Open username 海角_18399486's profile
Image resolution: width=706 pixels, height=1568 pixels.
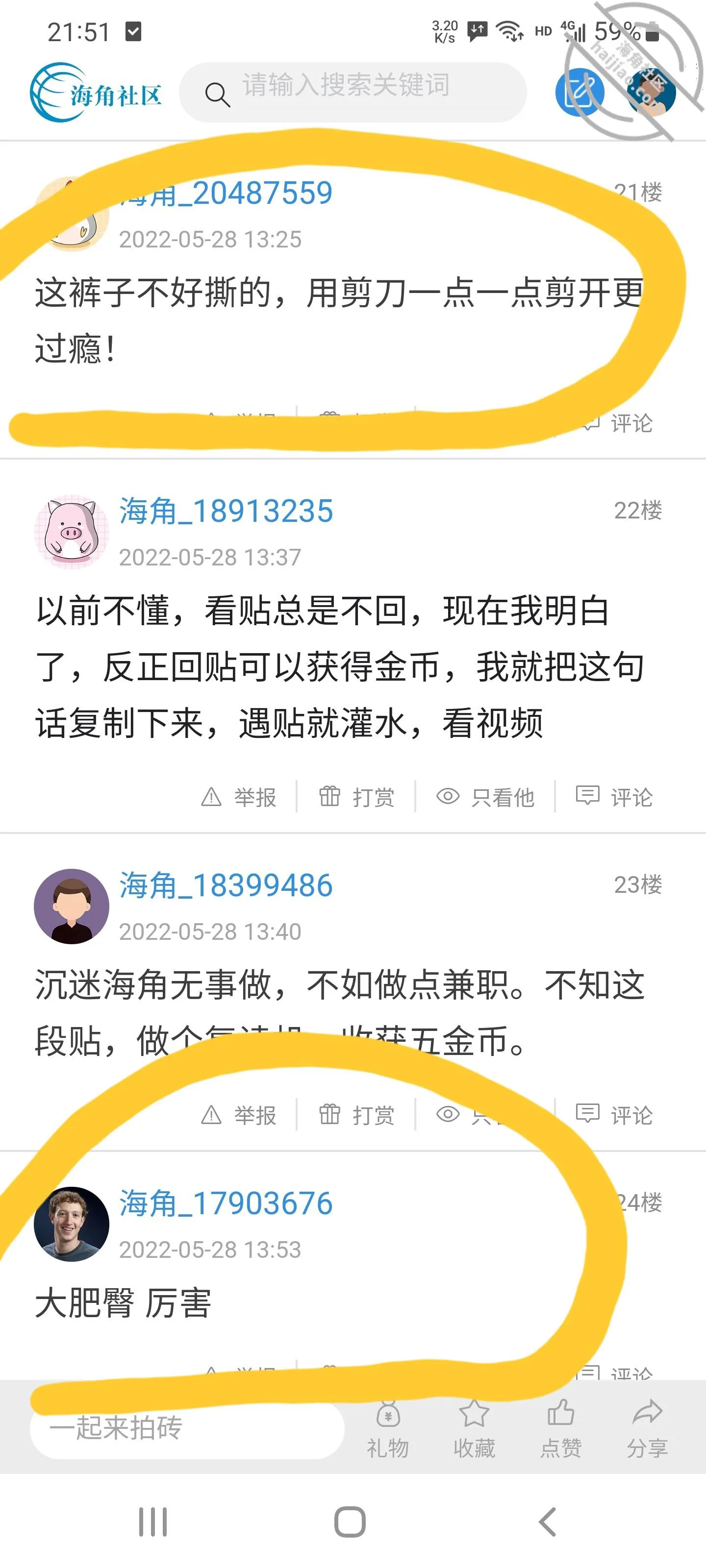click(226, 885)
